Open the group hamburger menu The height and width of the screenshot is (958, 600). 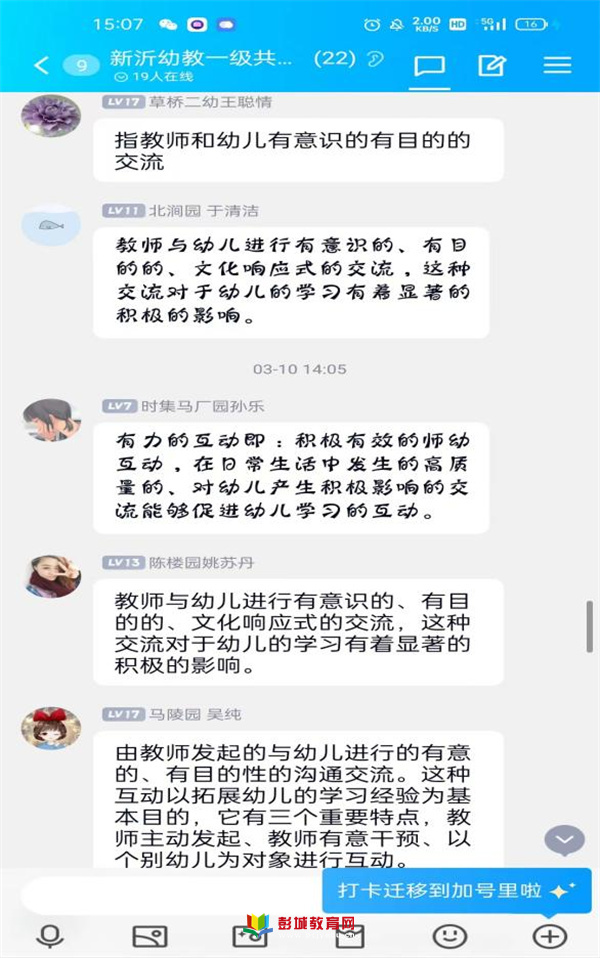(x=557, y=65)
